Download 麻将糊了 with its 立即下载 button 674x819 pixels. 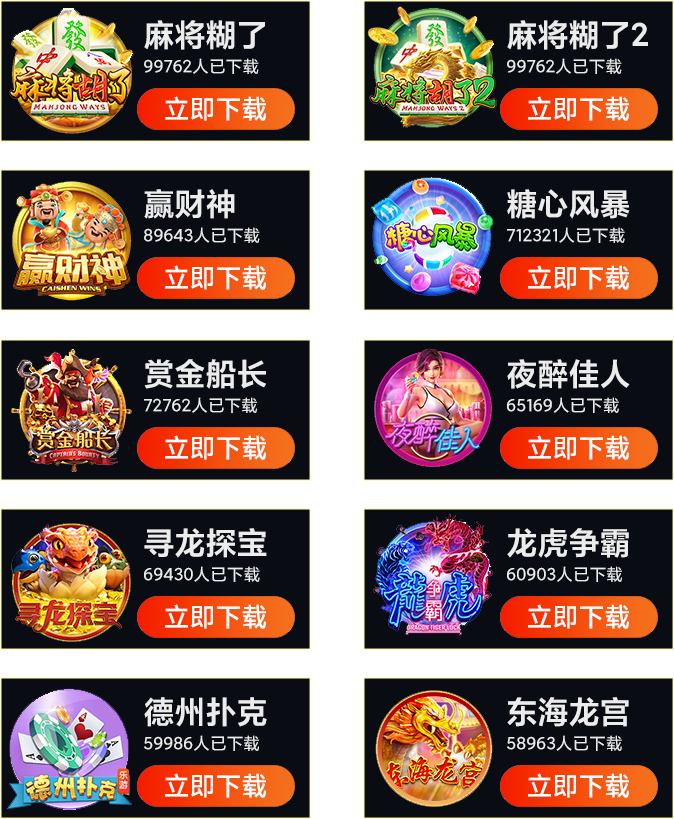pos(215,109)
